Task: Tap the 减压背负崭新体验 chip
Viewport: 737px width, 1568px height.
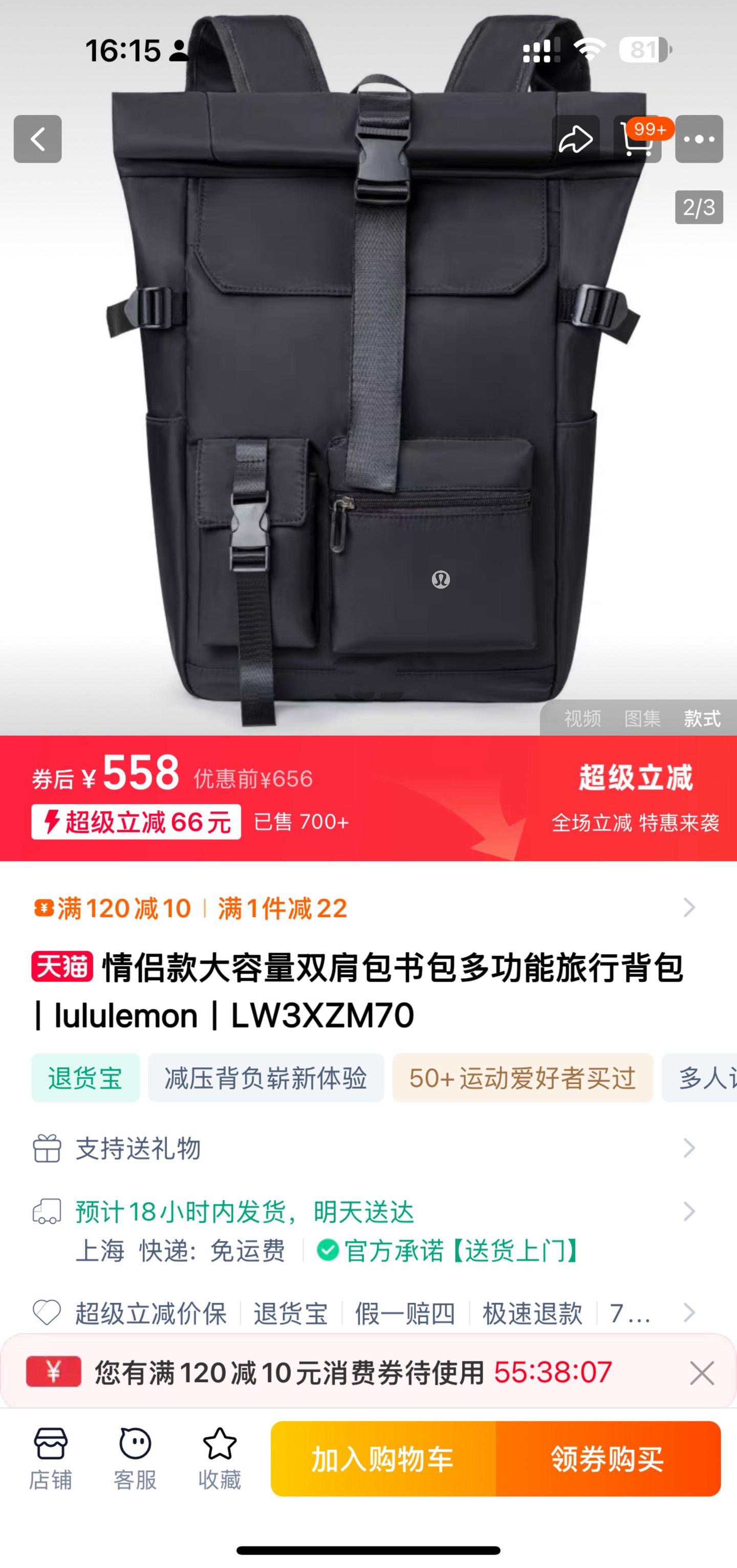Action: coord(266,1078)
